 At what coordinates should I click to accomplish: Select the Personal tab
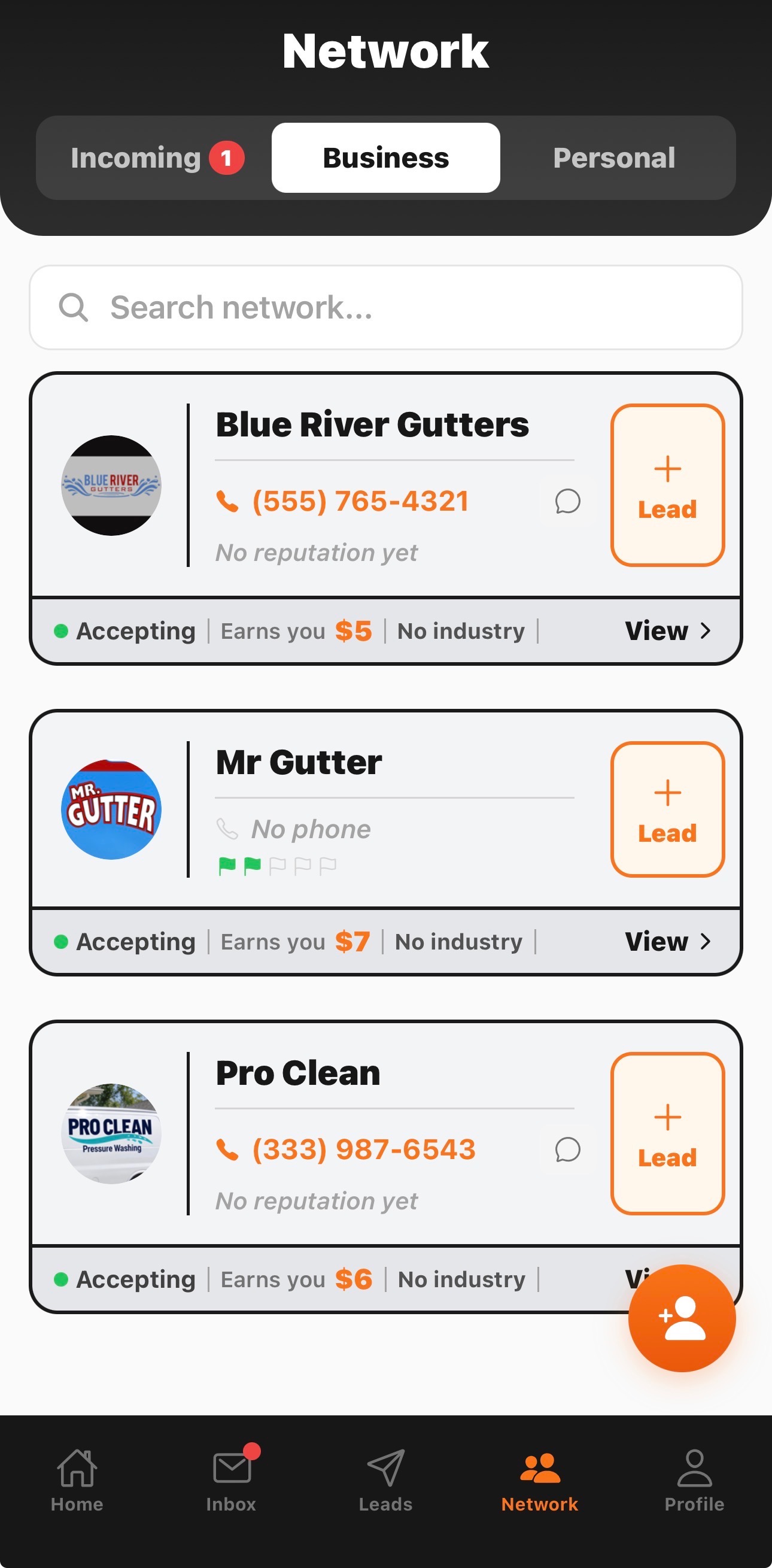(613, 157)
